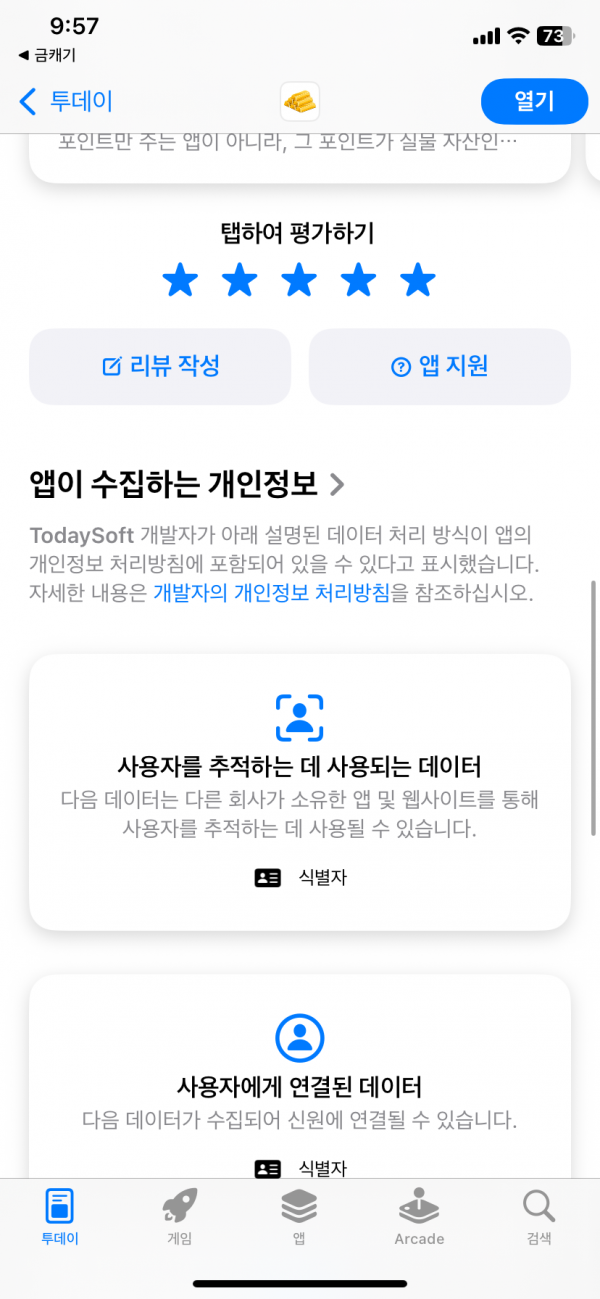Open 개발자의 개인정보 처리방침 link
This screenshot has width=600, height=1299.
(x=270, y=593)
